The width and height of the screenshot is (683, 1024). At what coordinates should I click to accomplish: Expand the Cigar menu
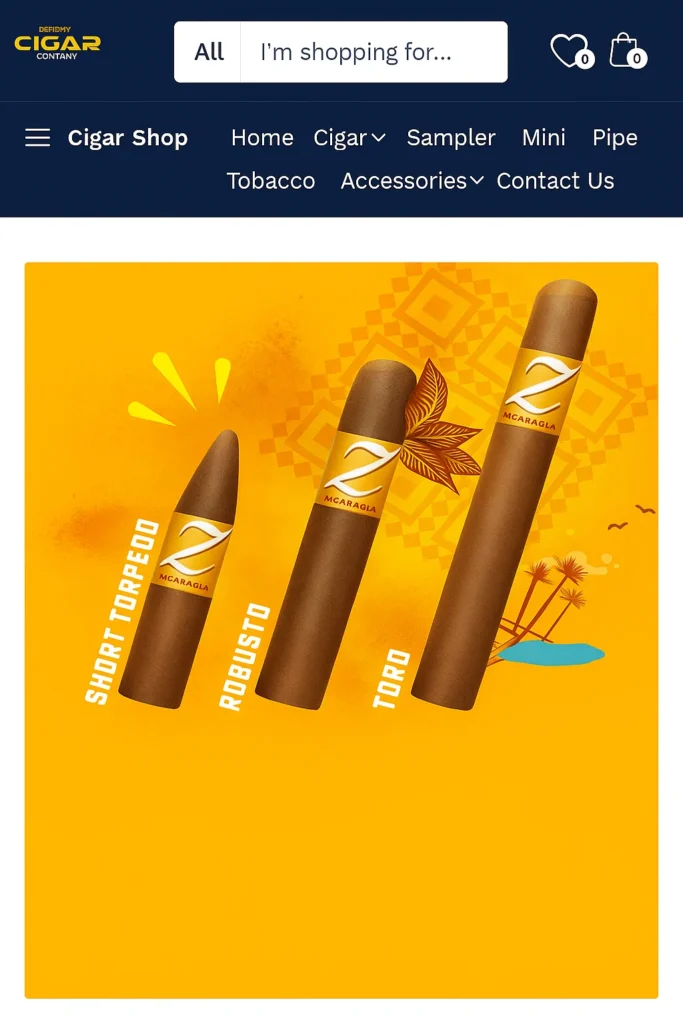(x=349, y=138)
